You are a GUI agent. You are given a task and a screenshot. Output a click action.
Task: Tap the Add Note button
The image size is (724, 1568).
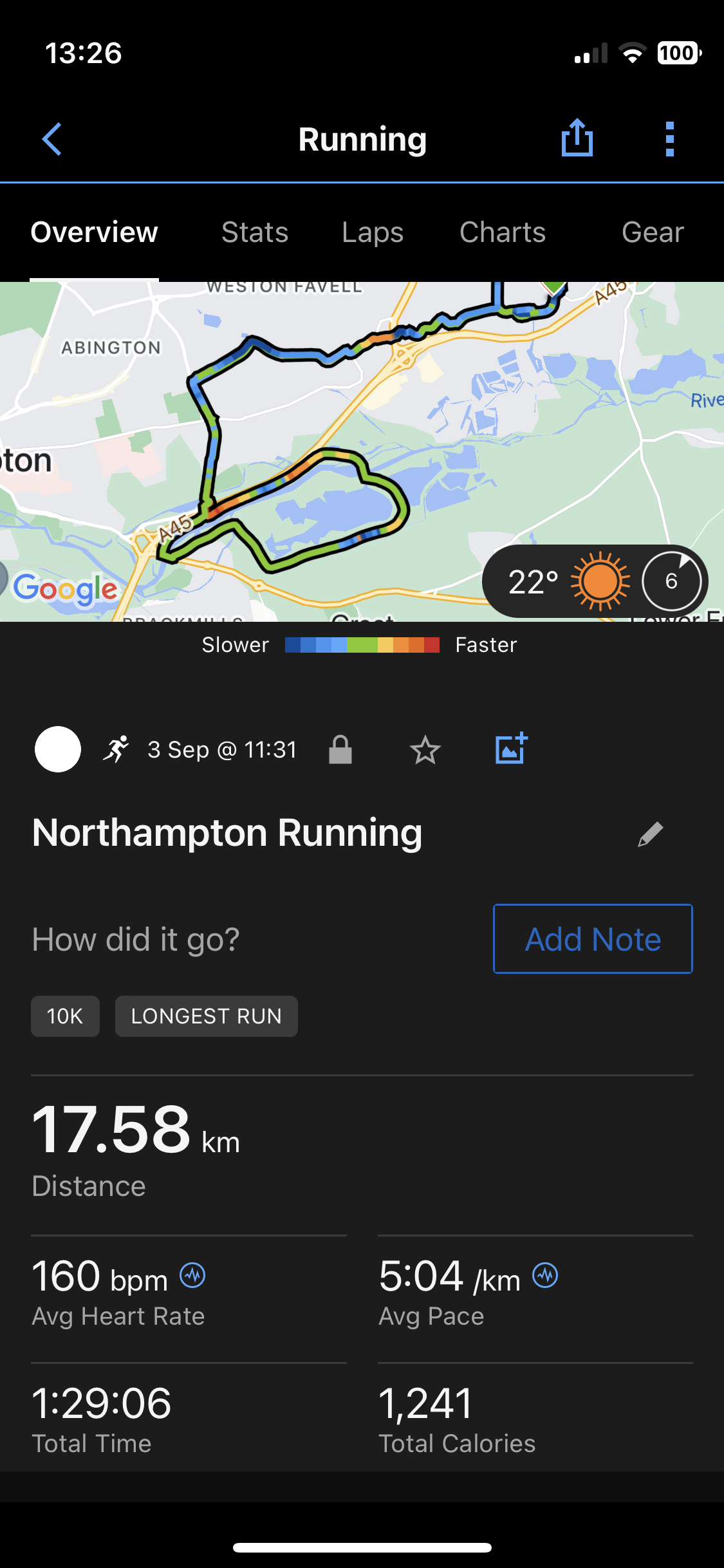tap(593, 939)
